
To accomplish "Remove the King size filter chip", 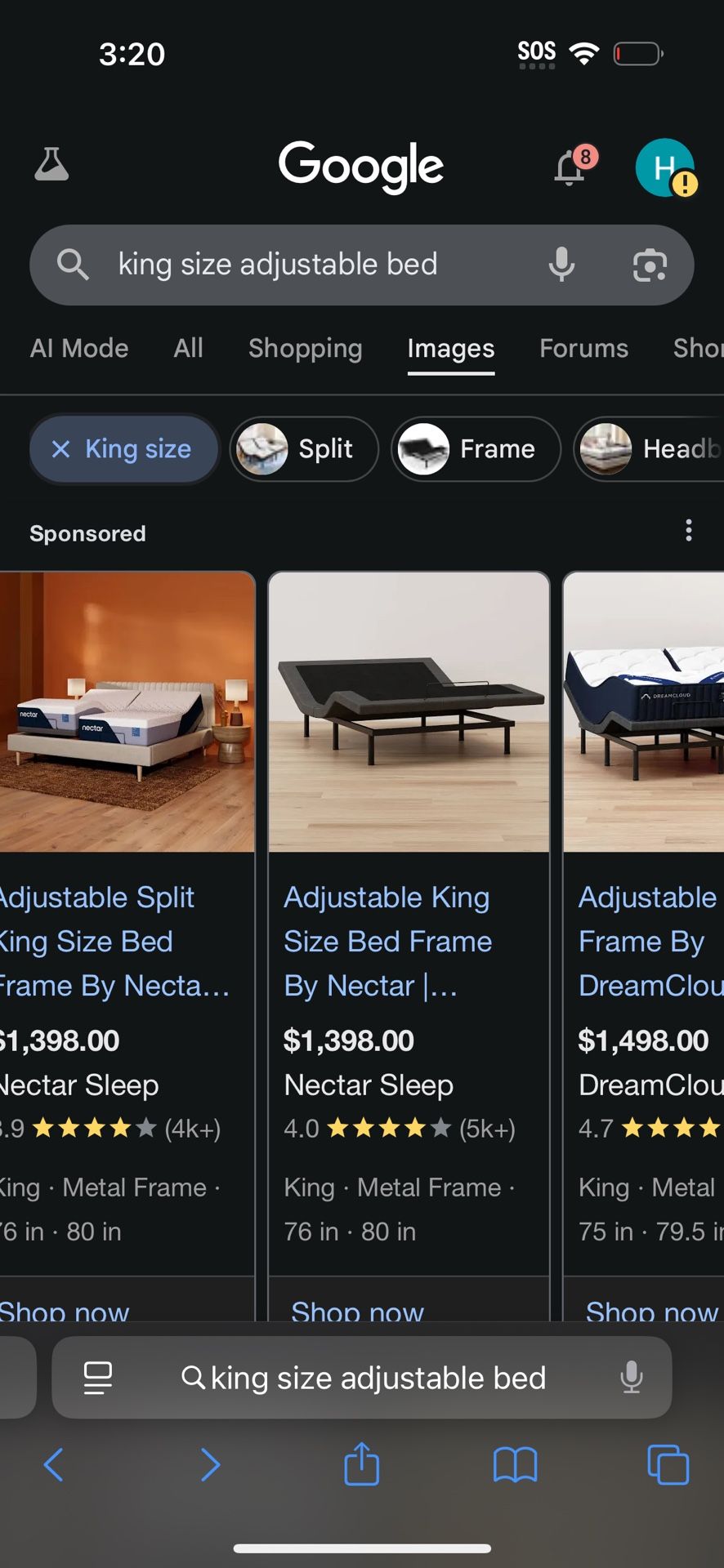I will 124,449.
